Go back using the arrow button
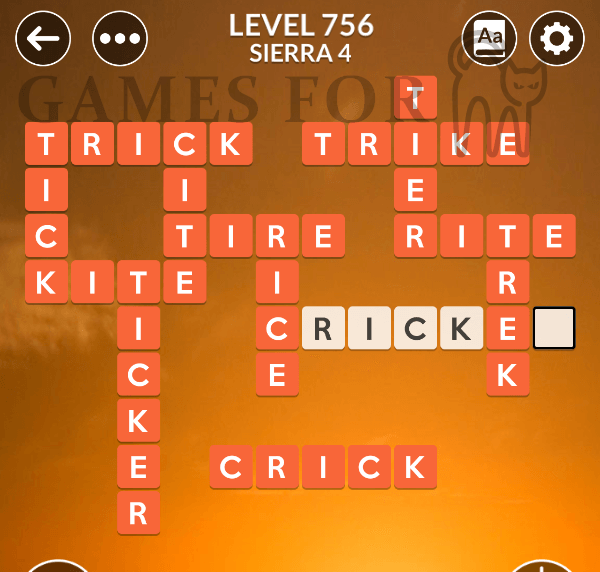 [43, 39]
